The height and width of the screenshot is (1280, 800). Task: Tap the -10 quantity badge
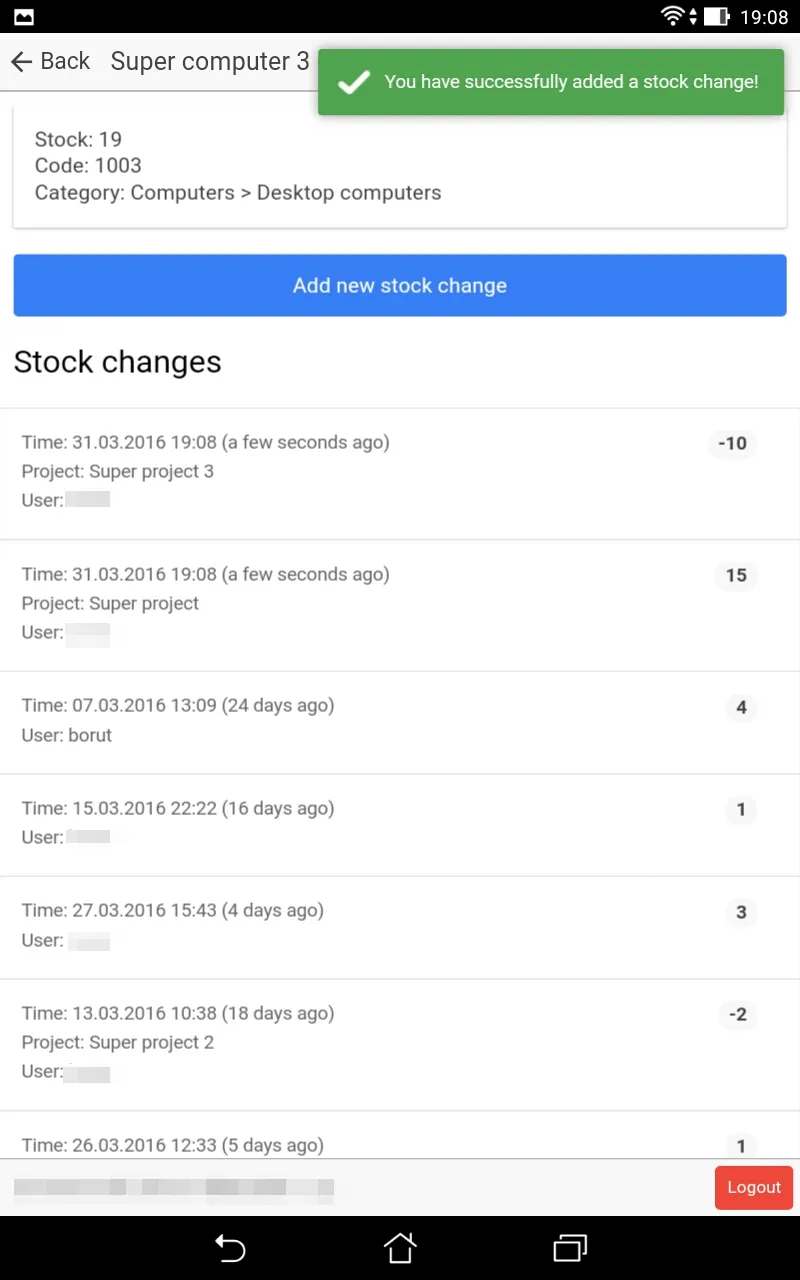click(732, 444)
